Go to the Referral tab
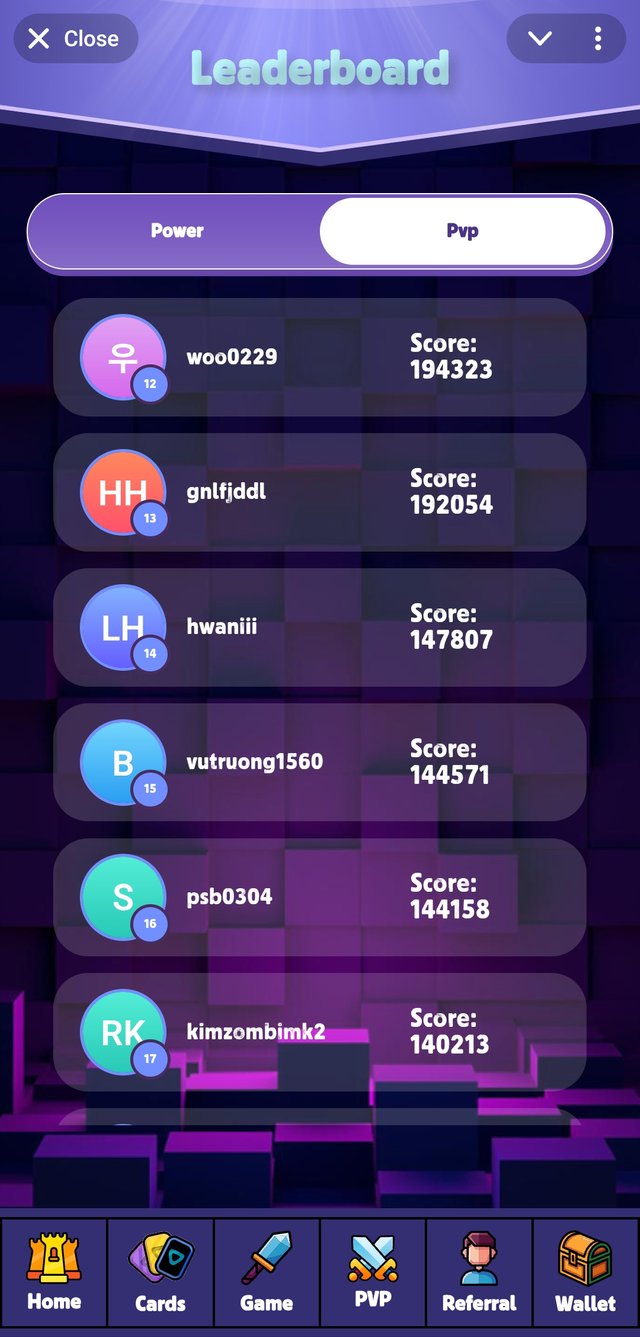 tap(479, 1272)
